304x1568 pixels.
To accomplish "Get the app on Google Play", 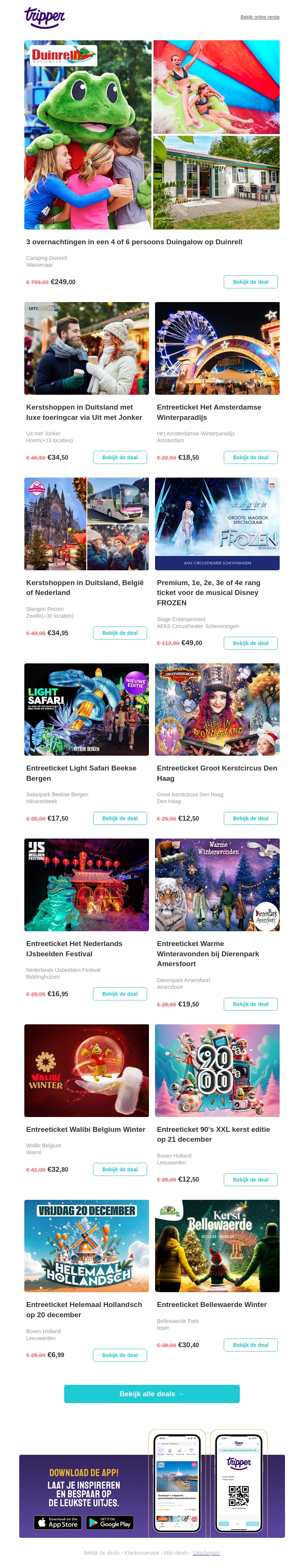I will pos(110,1522).
